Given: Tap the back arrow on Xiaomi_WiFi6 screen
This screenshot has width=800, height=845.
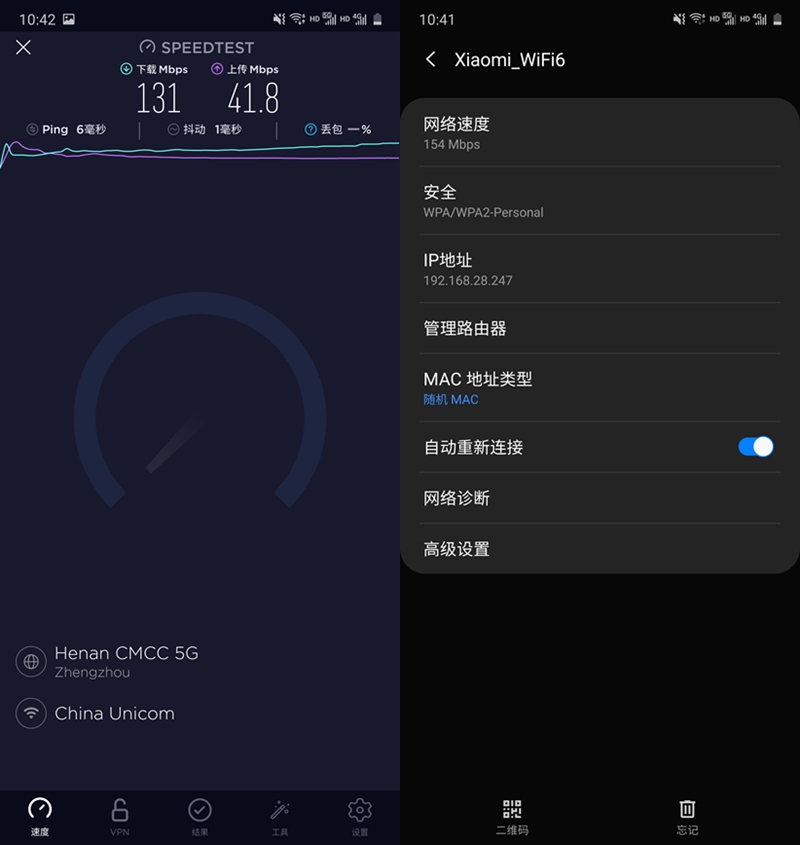Looking at the screenshot, I should pos(430,60).
